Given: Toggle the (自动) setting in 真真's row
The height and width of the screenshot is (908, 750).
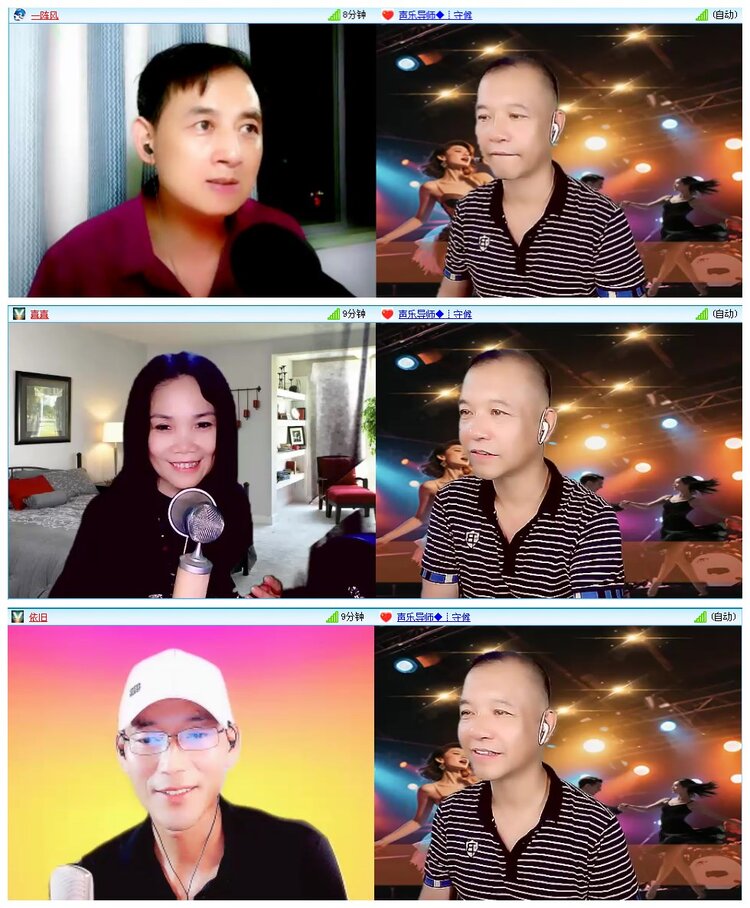Looking at the screenshot, I should pyautogui.click(x=726, y=315).
